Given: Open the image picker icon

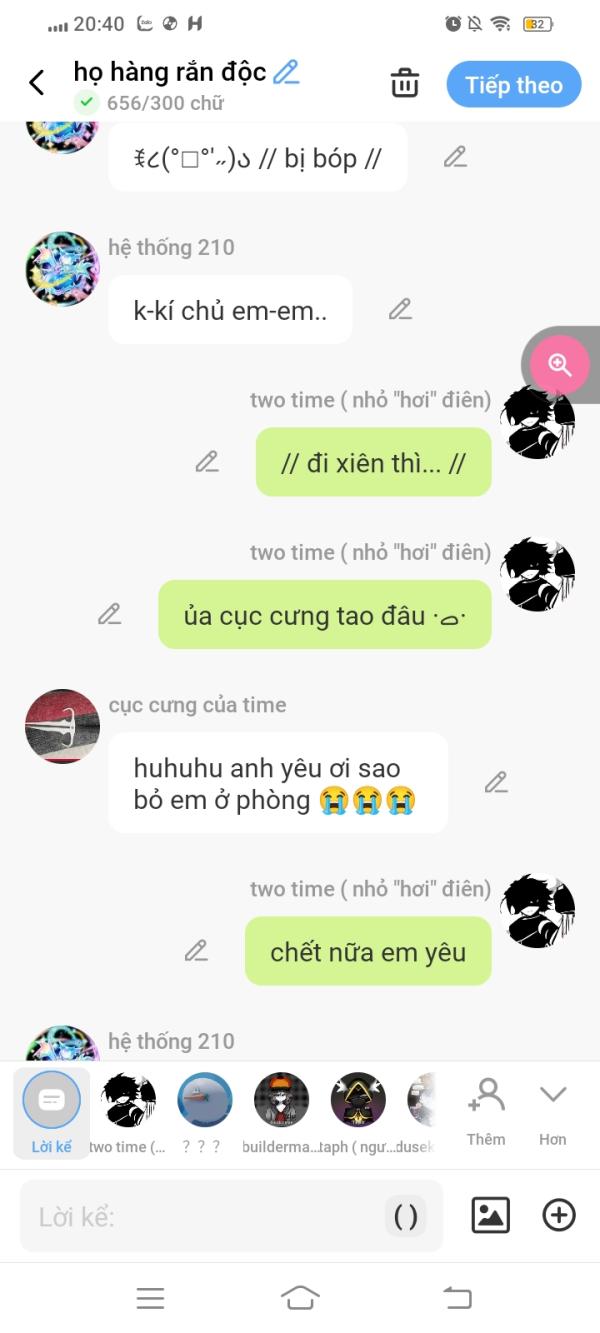Looking at the screenshot, I should pos(490,1215).
